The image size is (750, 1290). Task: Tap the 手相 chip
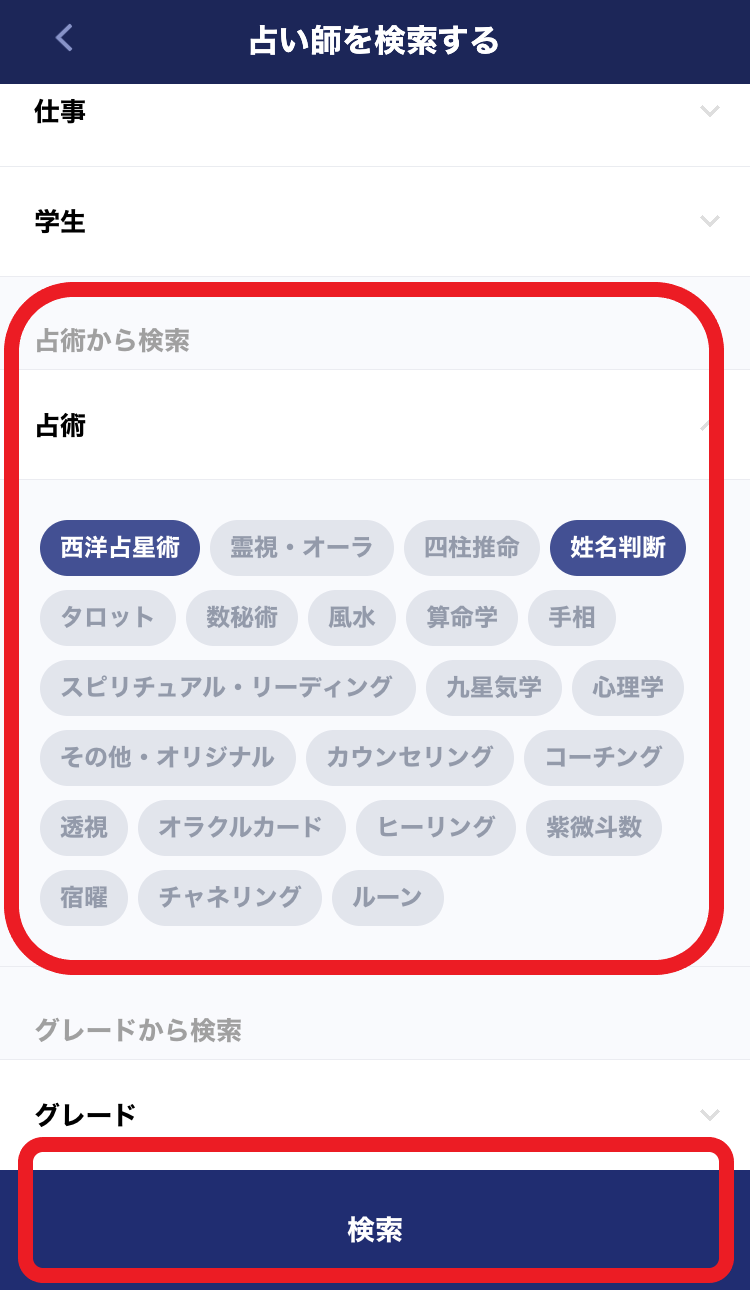click(x=571, y=618)
